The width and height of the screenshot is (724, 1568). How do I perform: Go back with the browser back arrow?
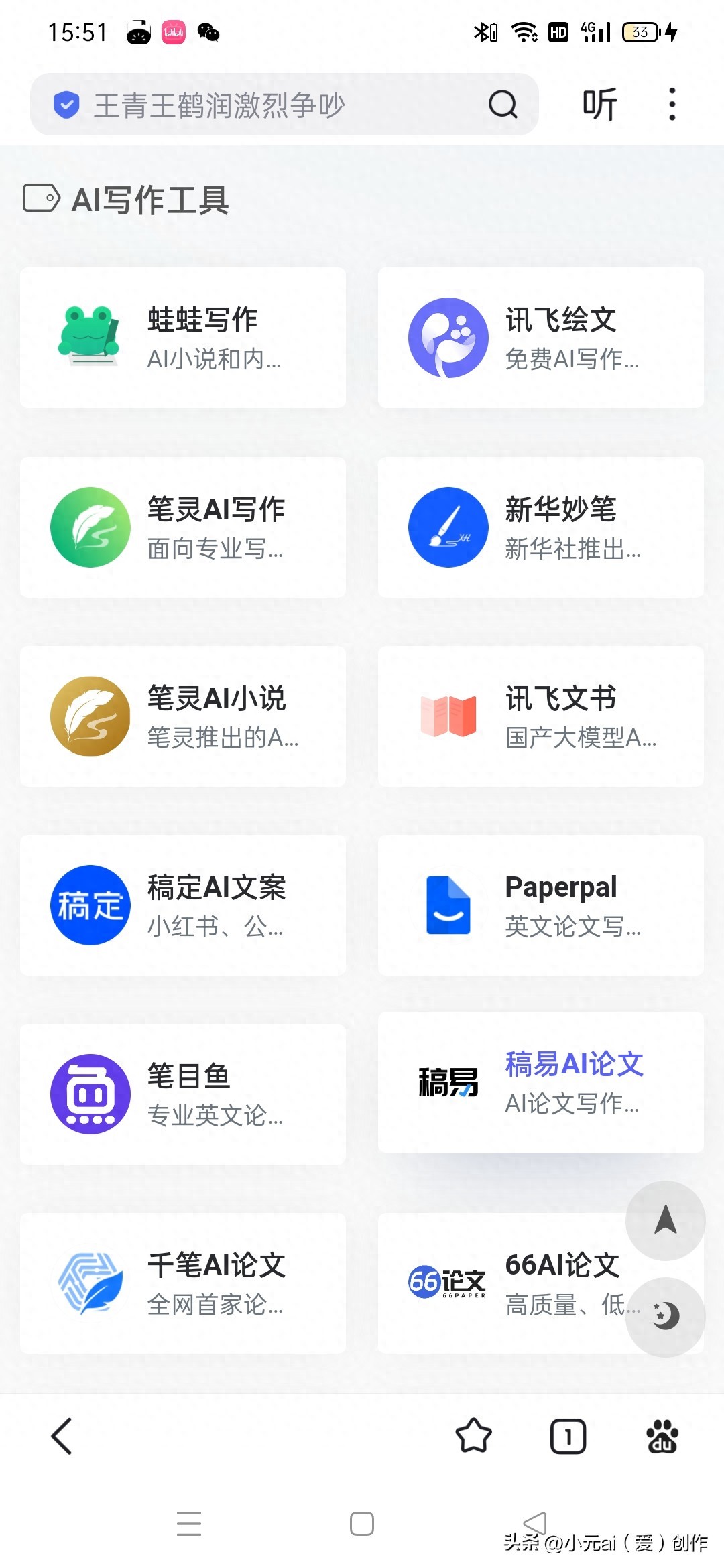click(x=62, y=1436)
